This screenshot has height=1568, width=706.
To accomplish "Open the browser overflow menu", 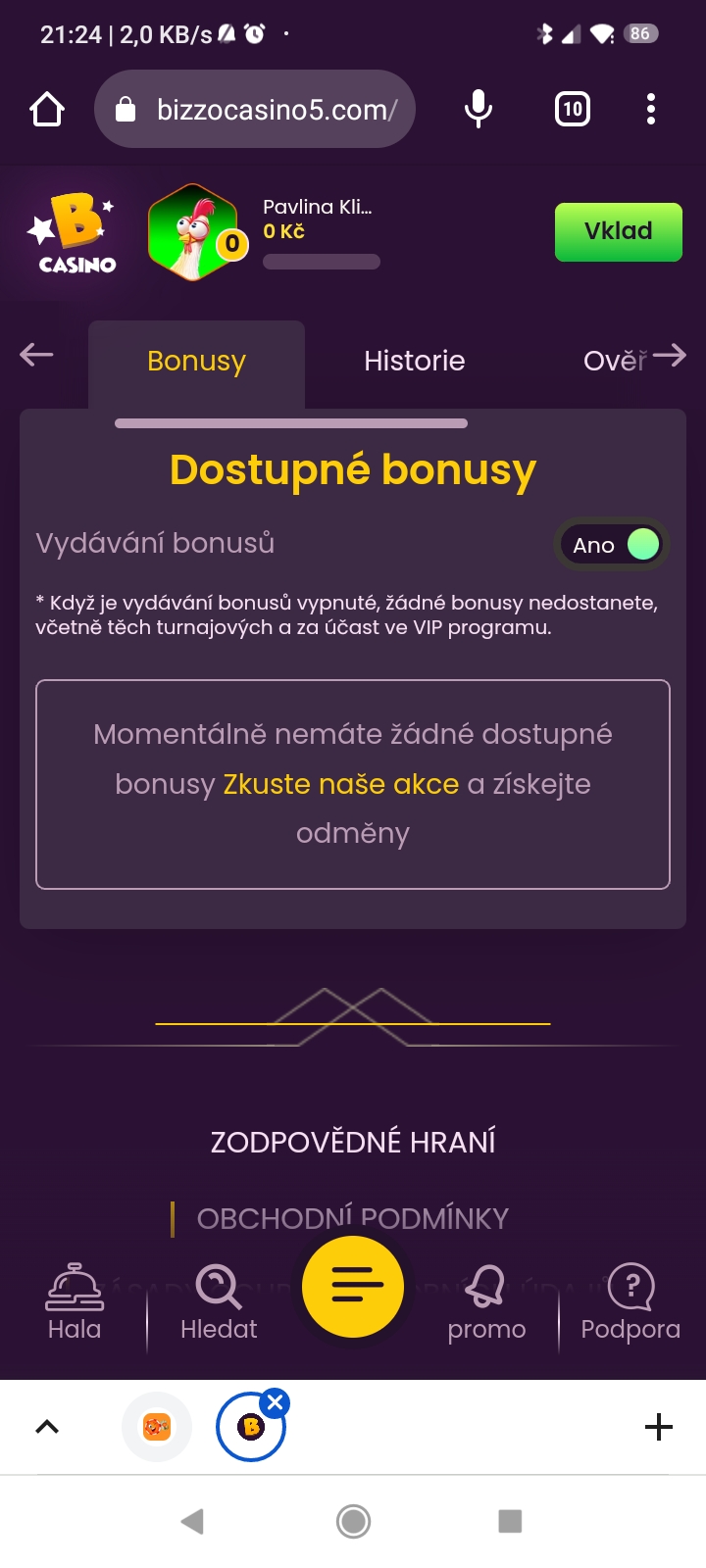I will point(651,109).
